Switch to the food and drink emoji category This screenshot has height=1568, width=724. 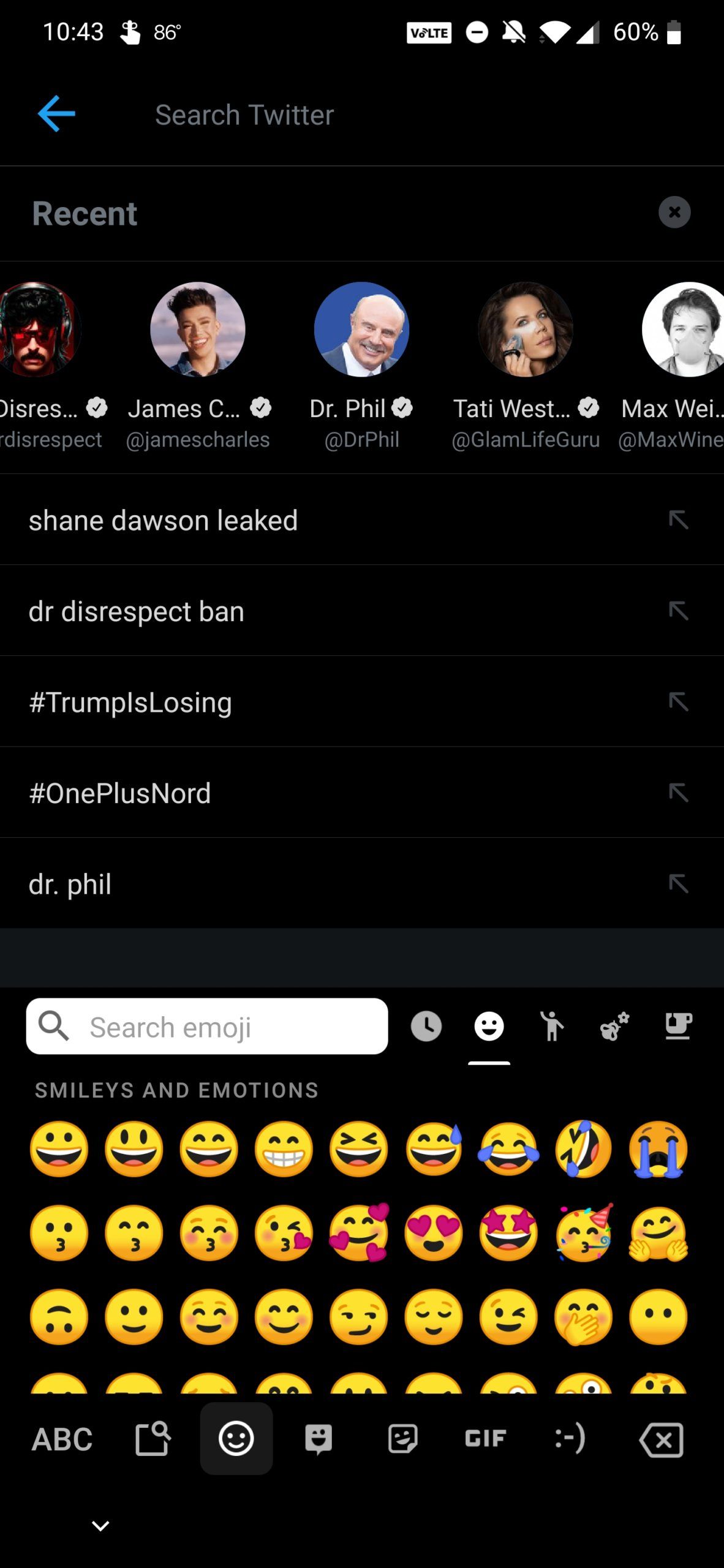[x=678, y=1027]
